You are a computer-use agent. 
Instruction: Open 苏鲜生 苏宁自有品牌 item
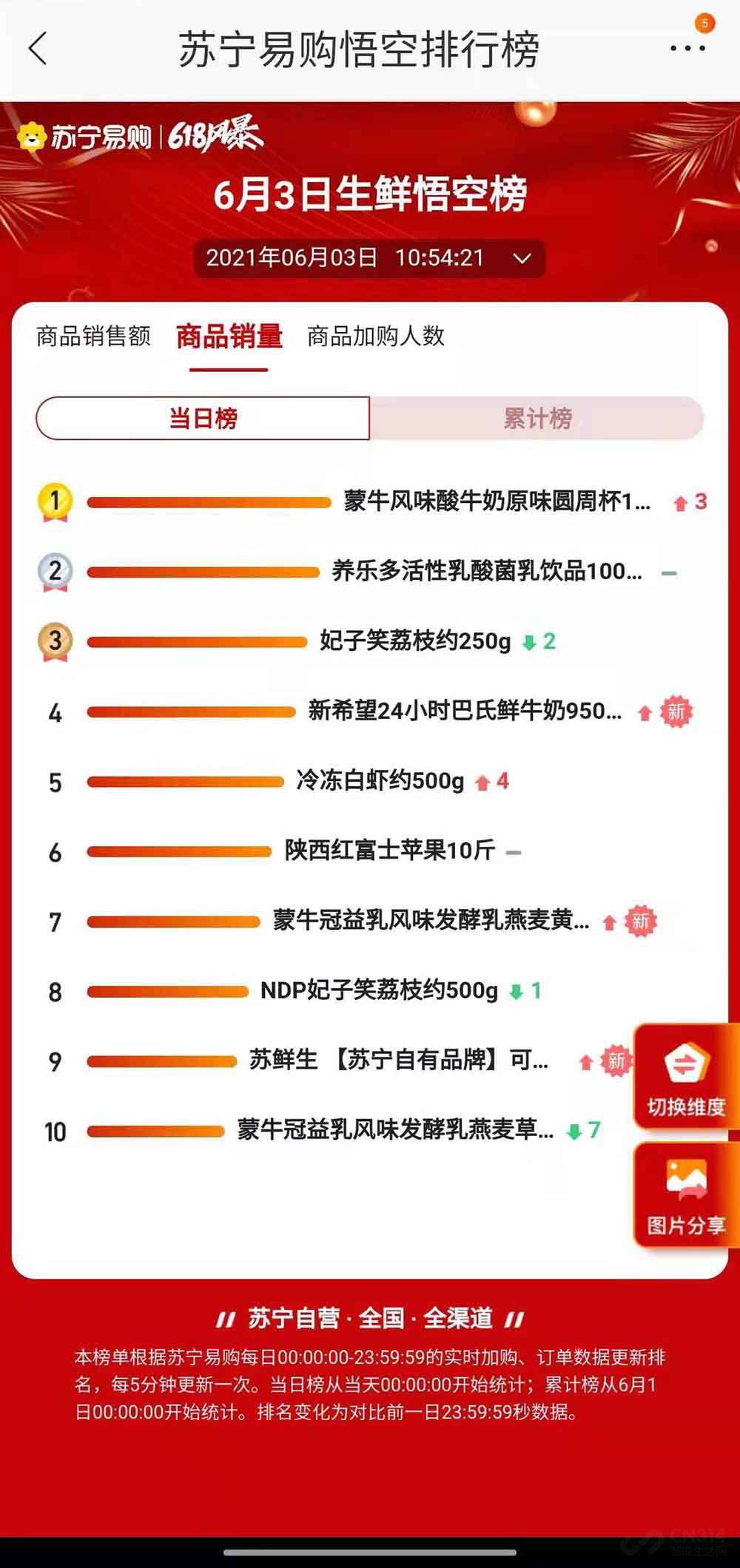point(398,1060)
